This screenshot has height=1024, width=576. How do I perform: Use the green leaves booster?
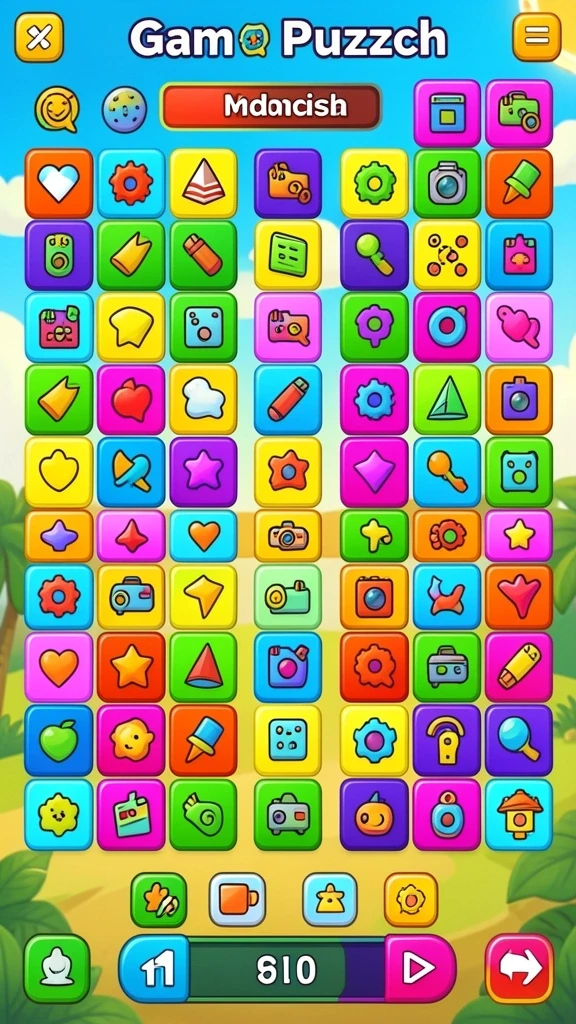click(159, 899)
